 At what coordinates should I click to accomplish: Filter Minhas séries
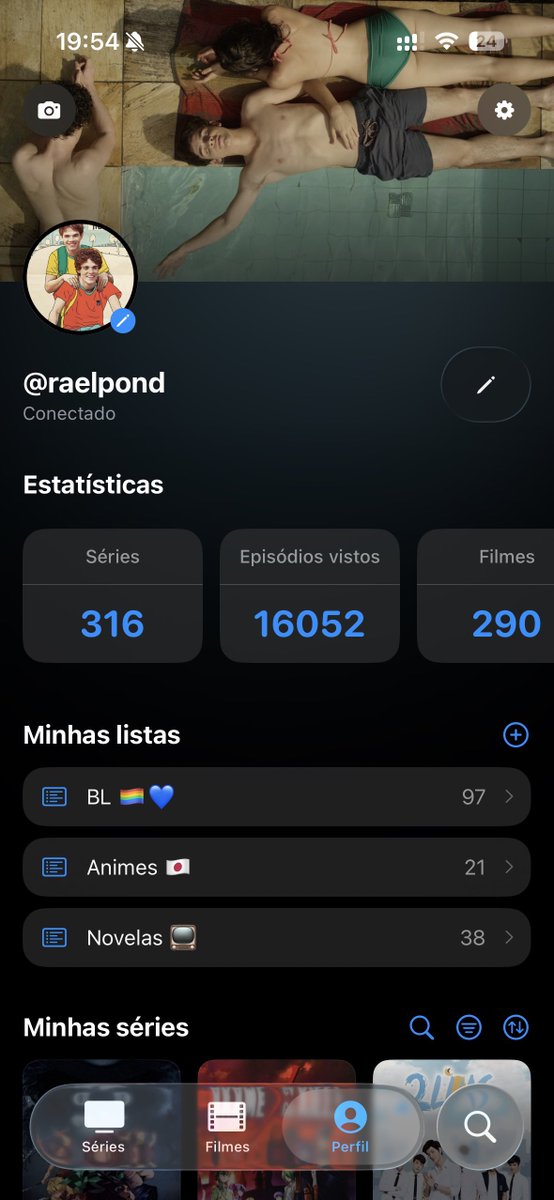(x=468, y=1027)
